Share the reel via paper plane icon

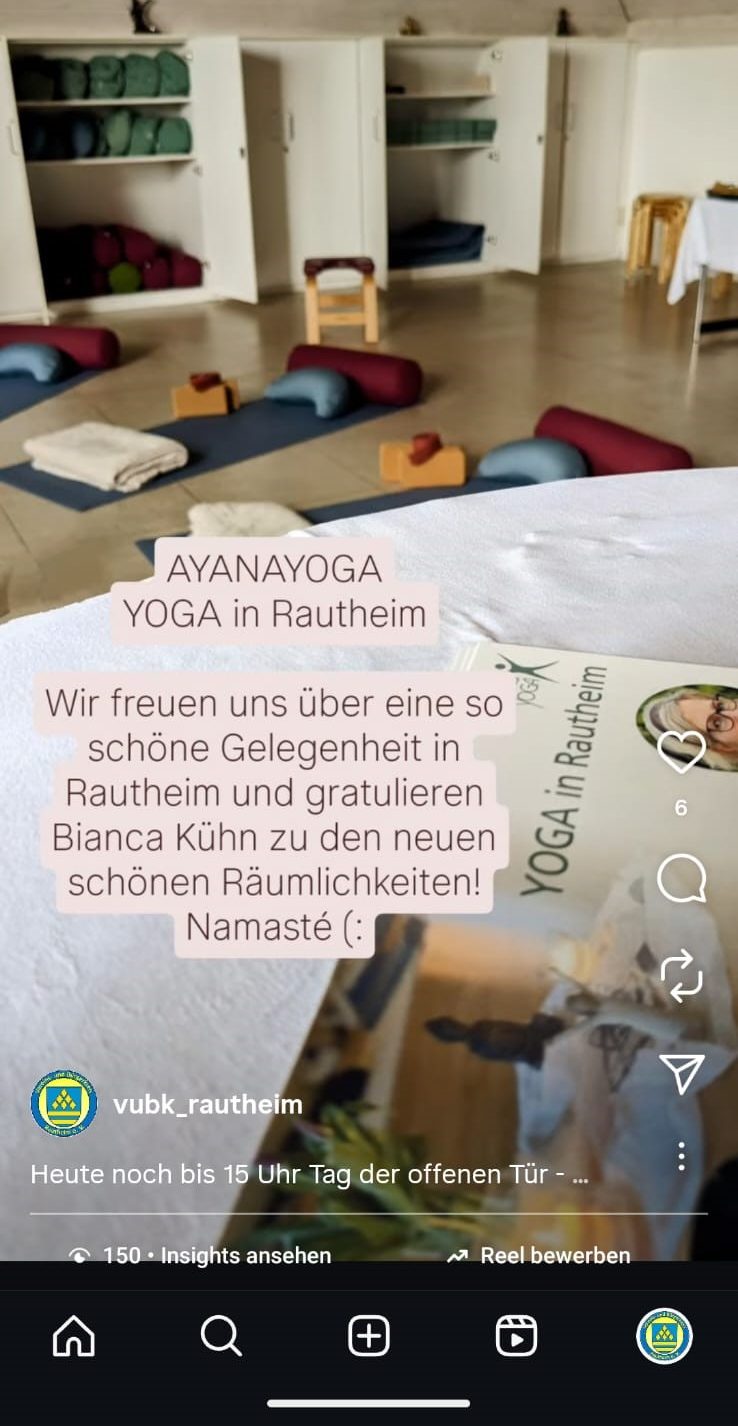pos(681,1074)
